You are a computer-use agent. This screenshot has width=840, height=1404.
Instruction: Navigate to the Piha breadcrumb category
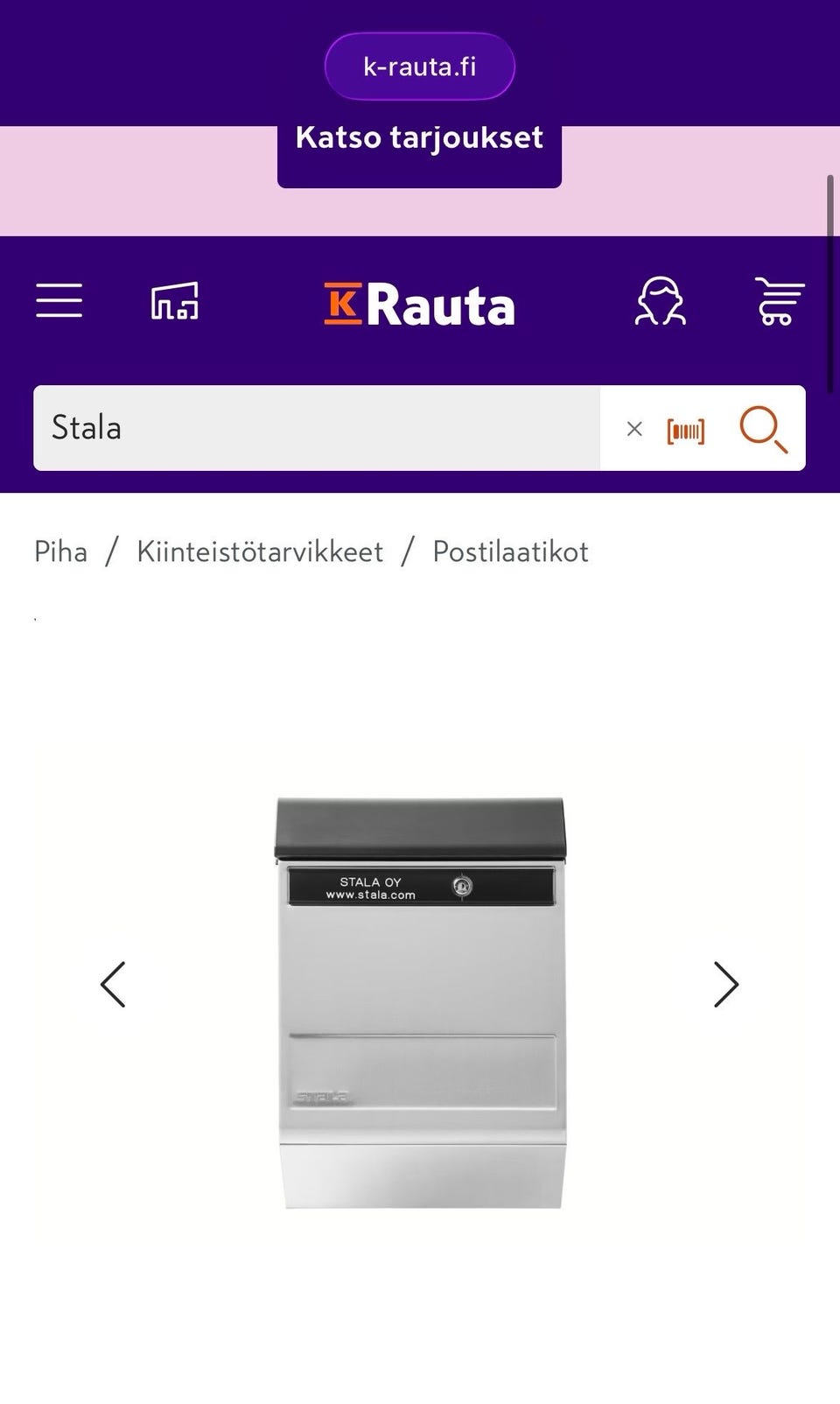pyautogui.click(x=60, y=551)
